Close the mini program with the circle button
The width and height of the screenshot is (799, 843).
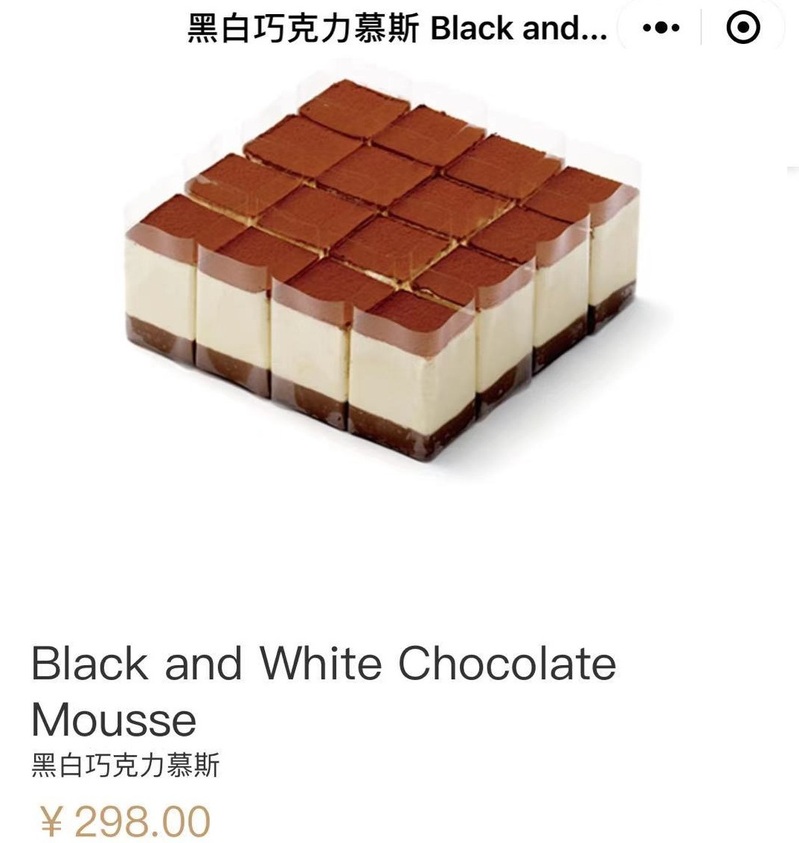(743, 30)
